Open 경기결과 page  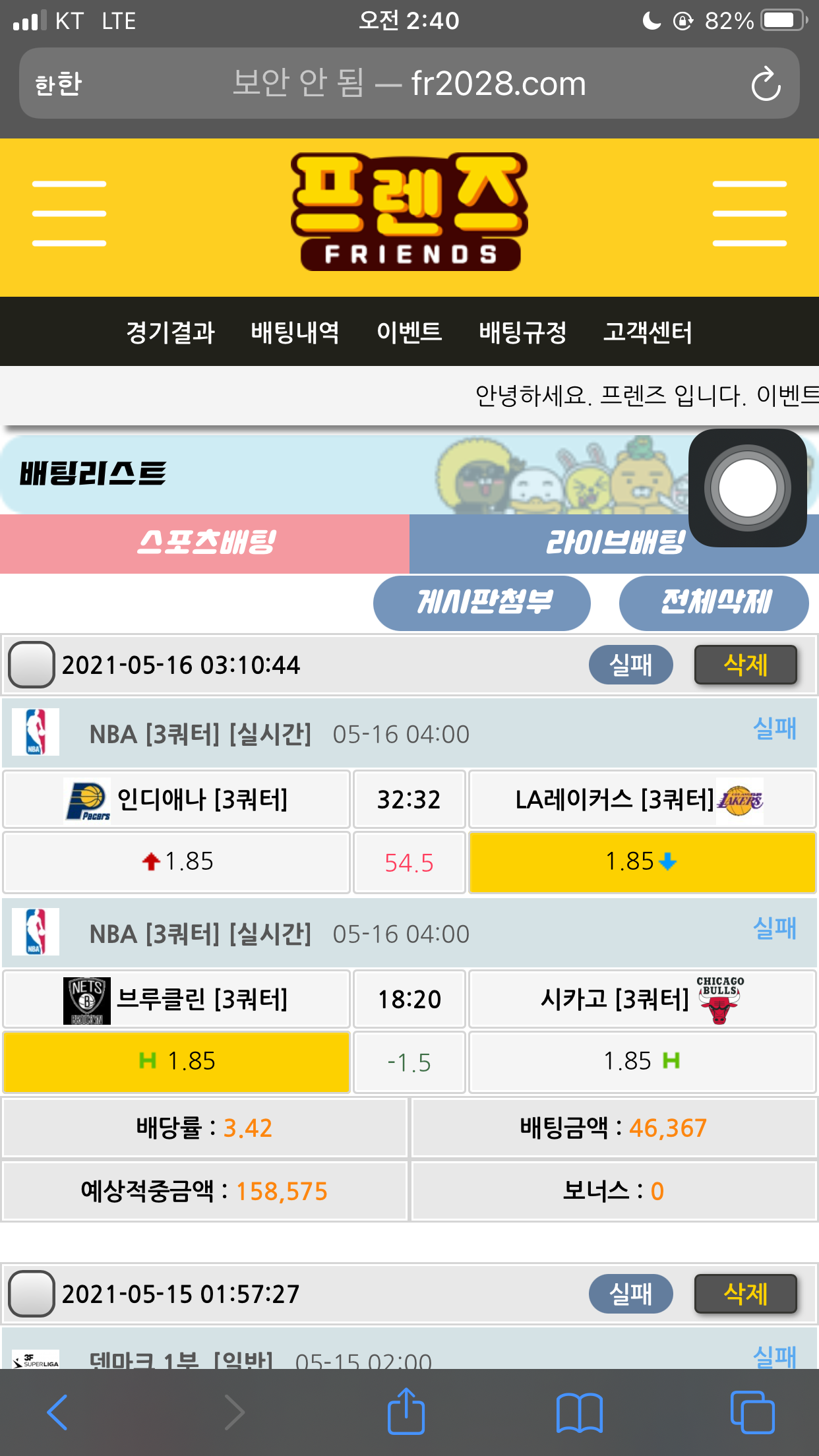[170, 332]
